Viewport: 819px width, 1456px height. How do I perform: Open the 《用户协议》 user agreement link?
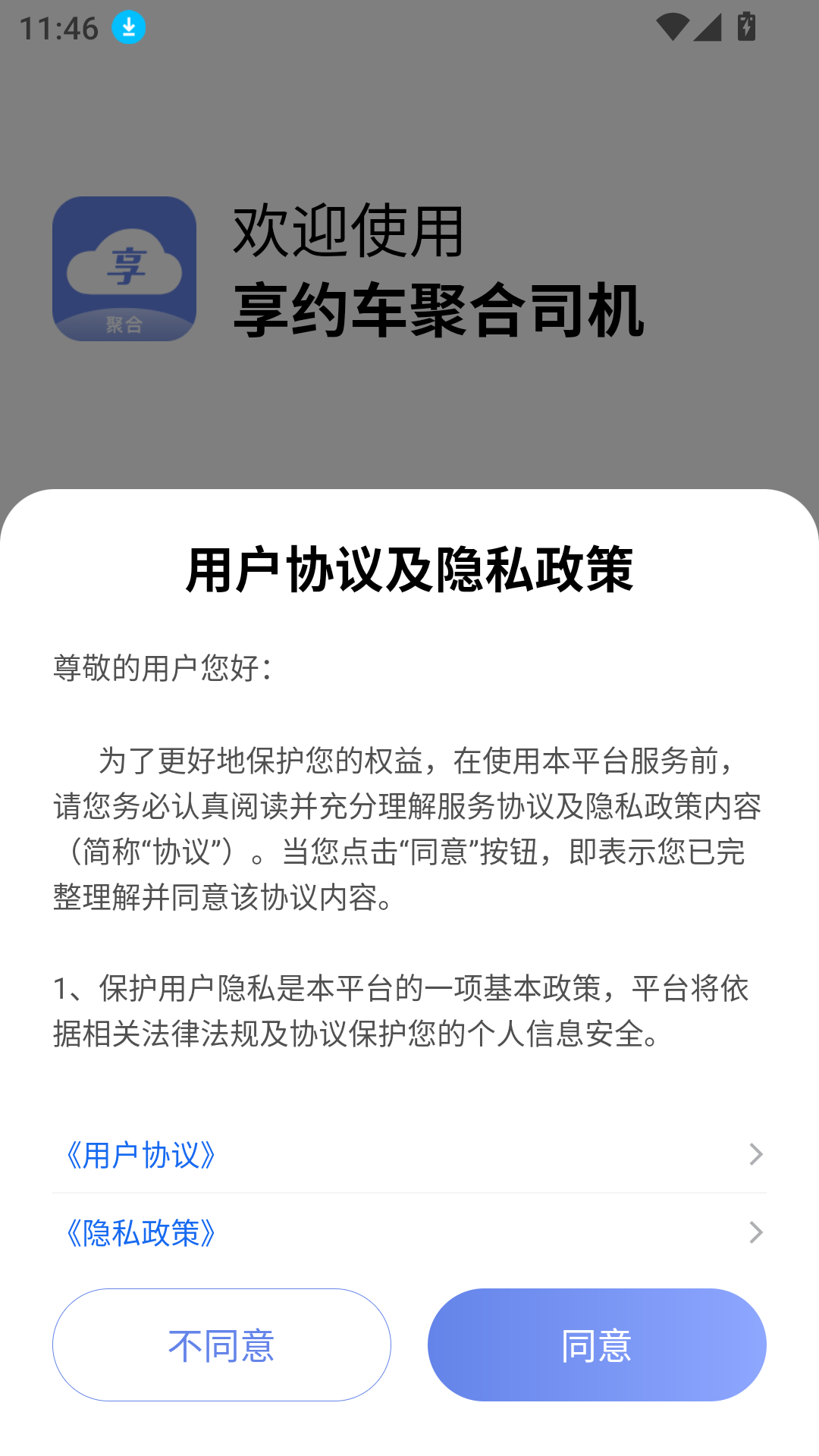[x=141, y=1155]
